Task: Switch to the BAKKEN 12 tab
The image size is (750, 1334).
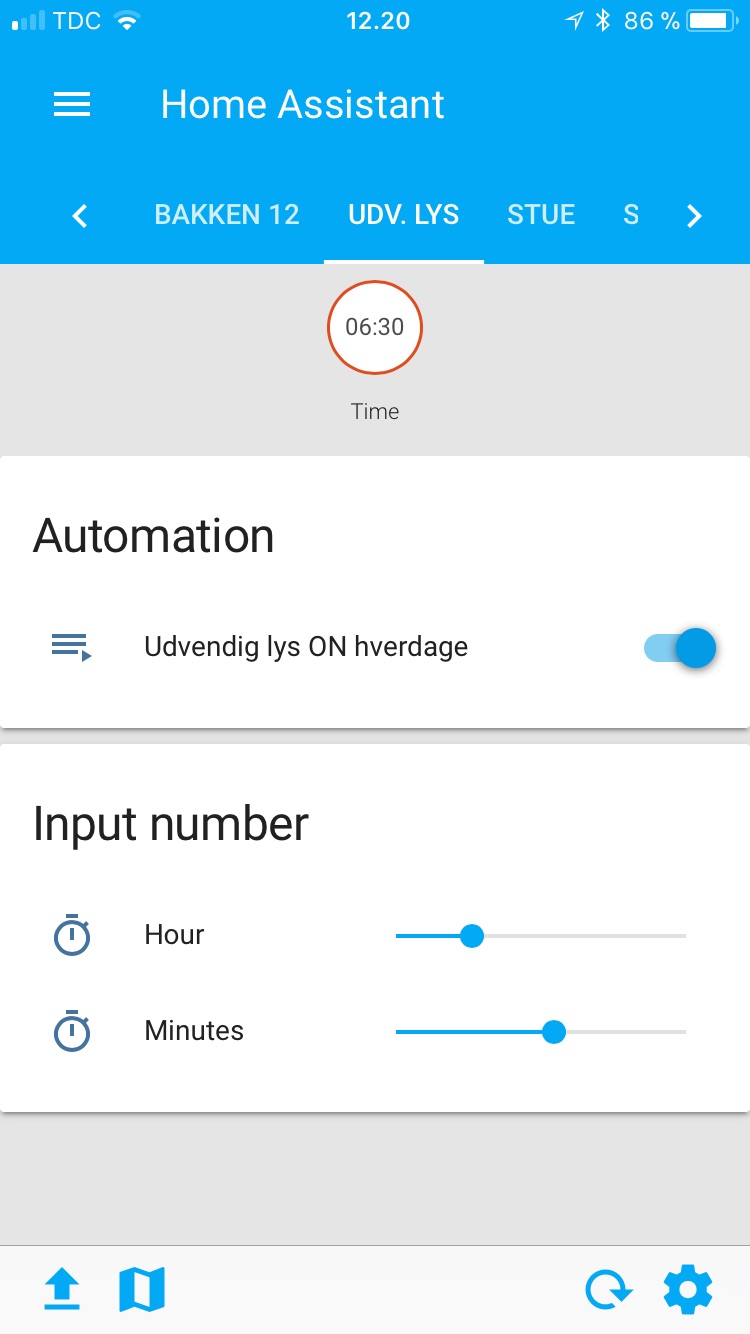Action: (x=226, y=214)
